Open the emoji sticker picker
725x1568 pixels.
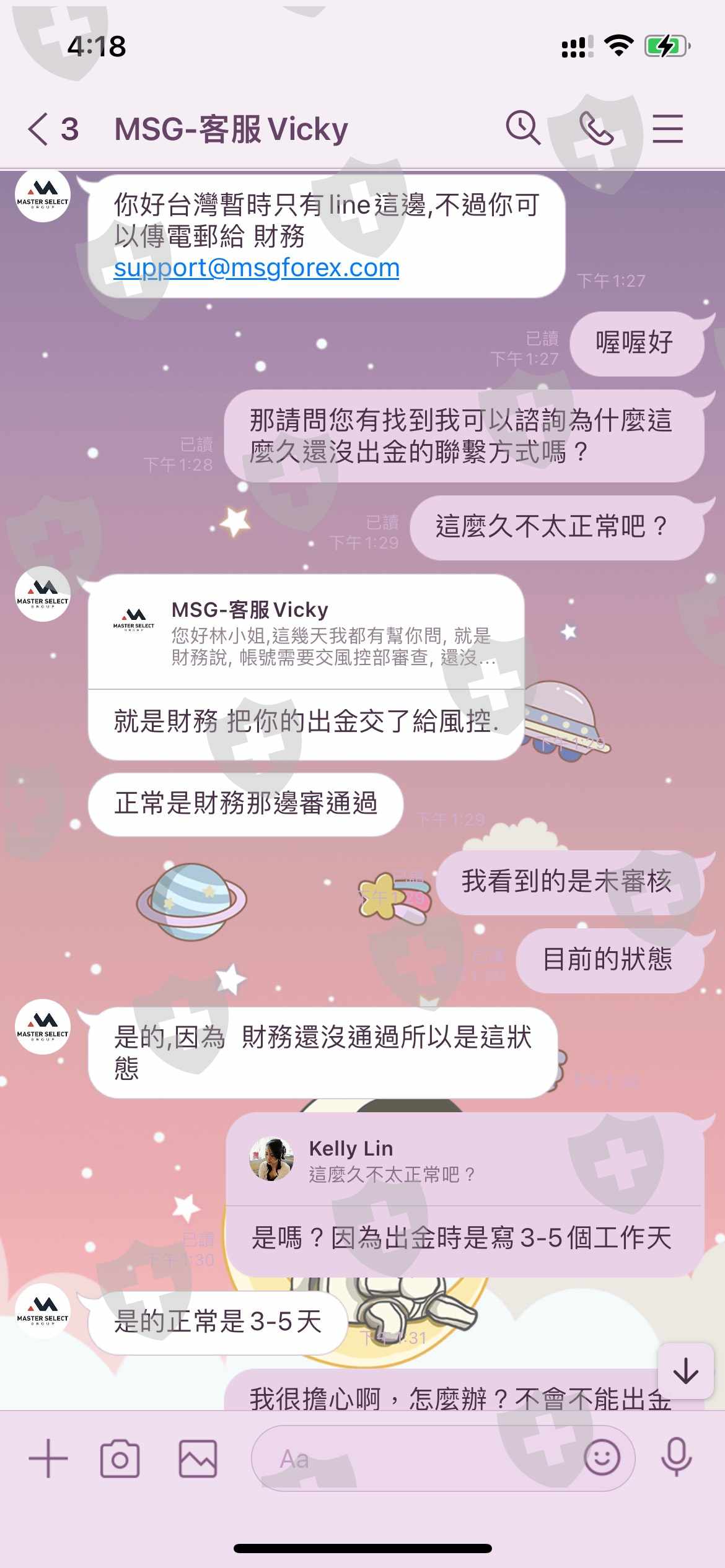(x=602, y=1458)
